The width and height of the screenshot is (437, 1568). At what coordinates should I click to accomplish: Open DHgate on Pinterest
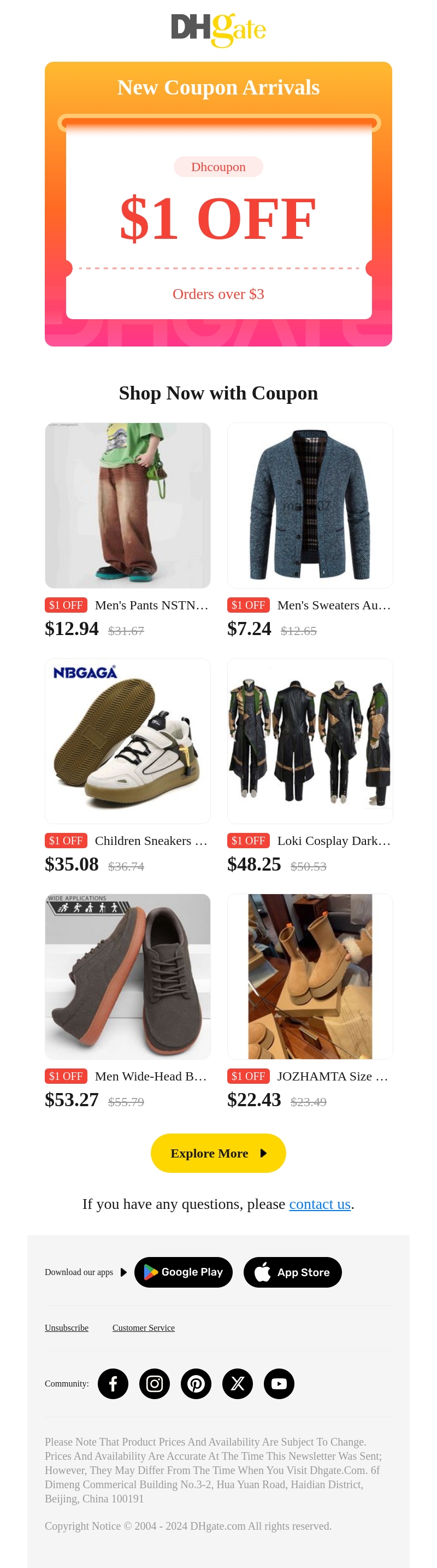[196, 1384]
